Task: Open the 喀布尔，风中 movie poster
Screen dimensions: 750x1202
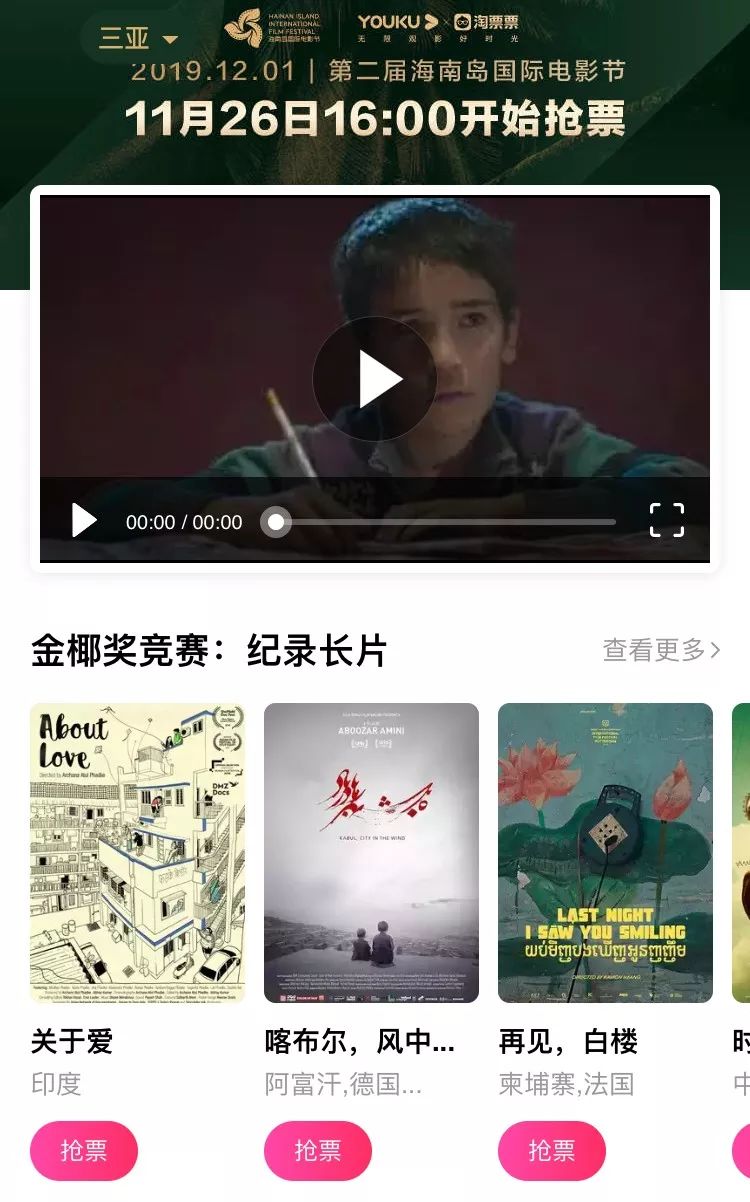Action: tap(371, 853)
